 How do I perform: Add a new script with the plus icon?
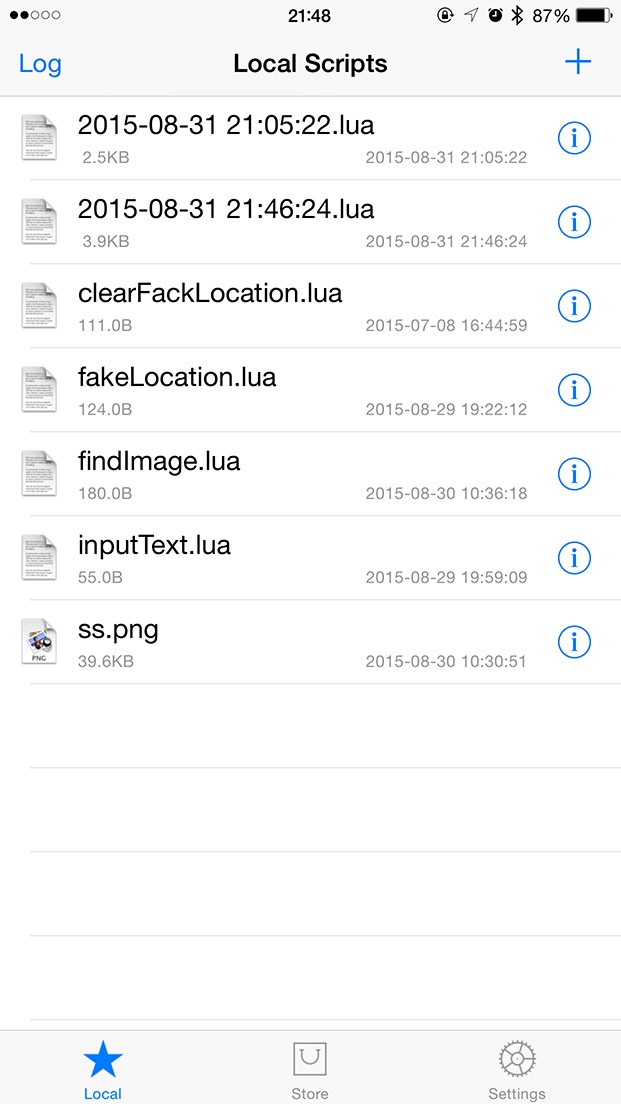click(577, 62)
